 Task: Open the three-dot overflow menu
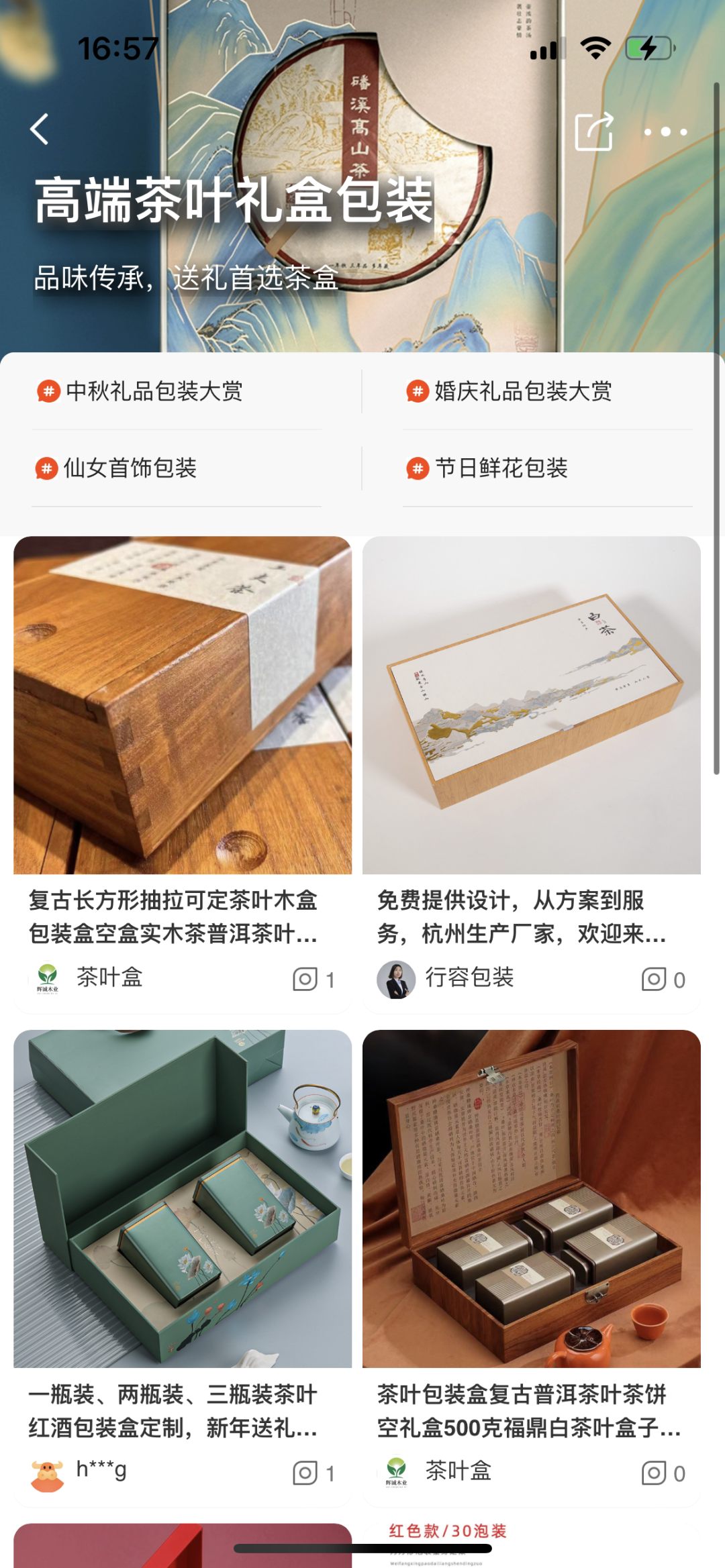pos(665,132)
